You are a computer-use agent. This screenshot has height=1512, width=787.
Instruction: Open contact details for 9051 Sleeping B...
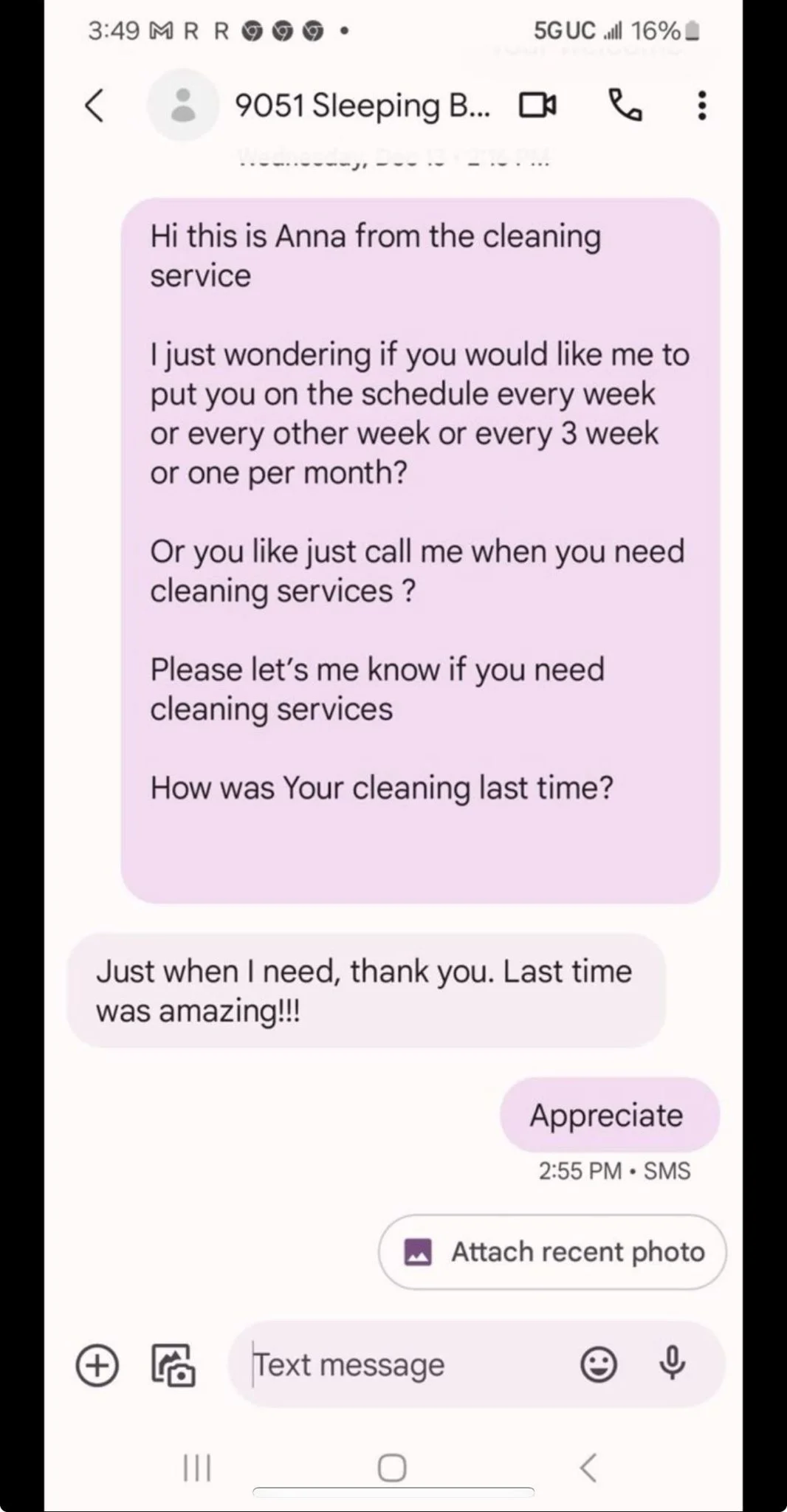362,106
